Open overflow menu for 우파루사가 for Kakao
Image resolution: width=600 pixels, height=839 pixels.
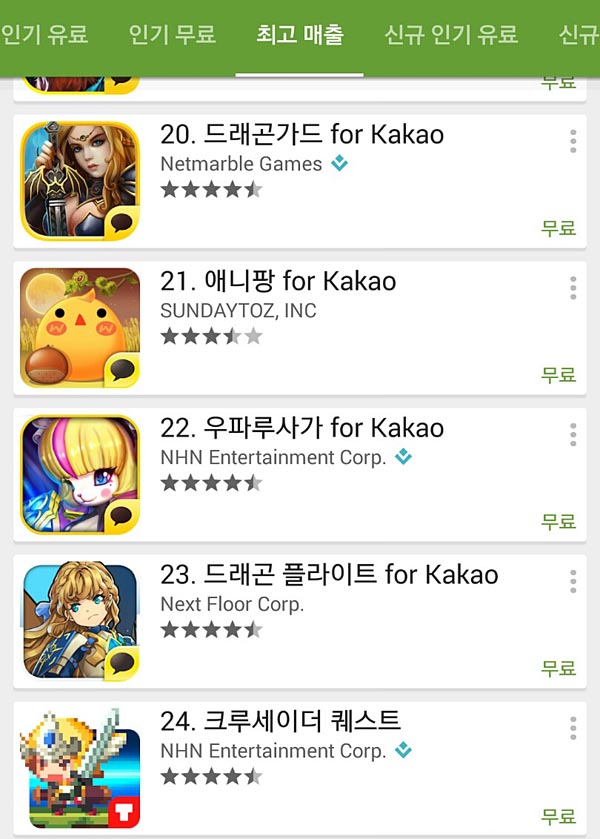point(573,435)
